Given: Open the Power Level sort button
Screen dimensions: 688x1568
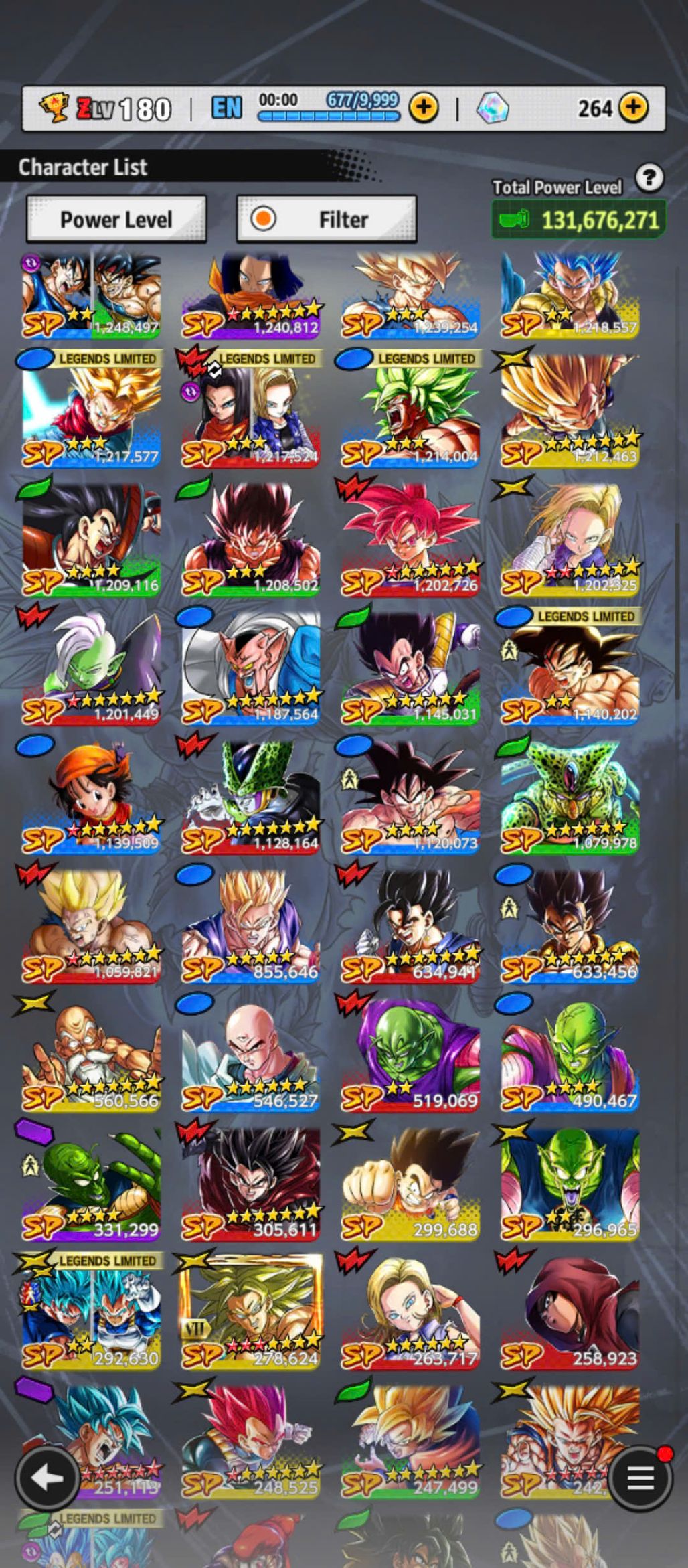Looking at the screenshot, I should pos(116,219).
